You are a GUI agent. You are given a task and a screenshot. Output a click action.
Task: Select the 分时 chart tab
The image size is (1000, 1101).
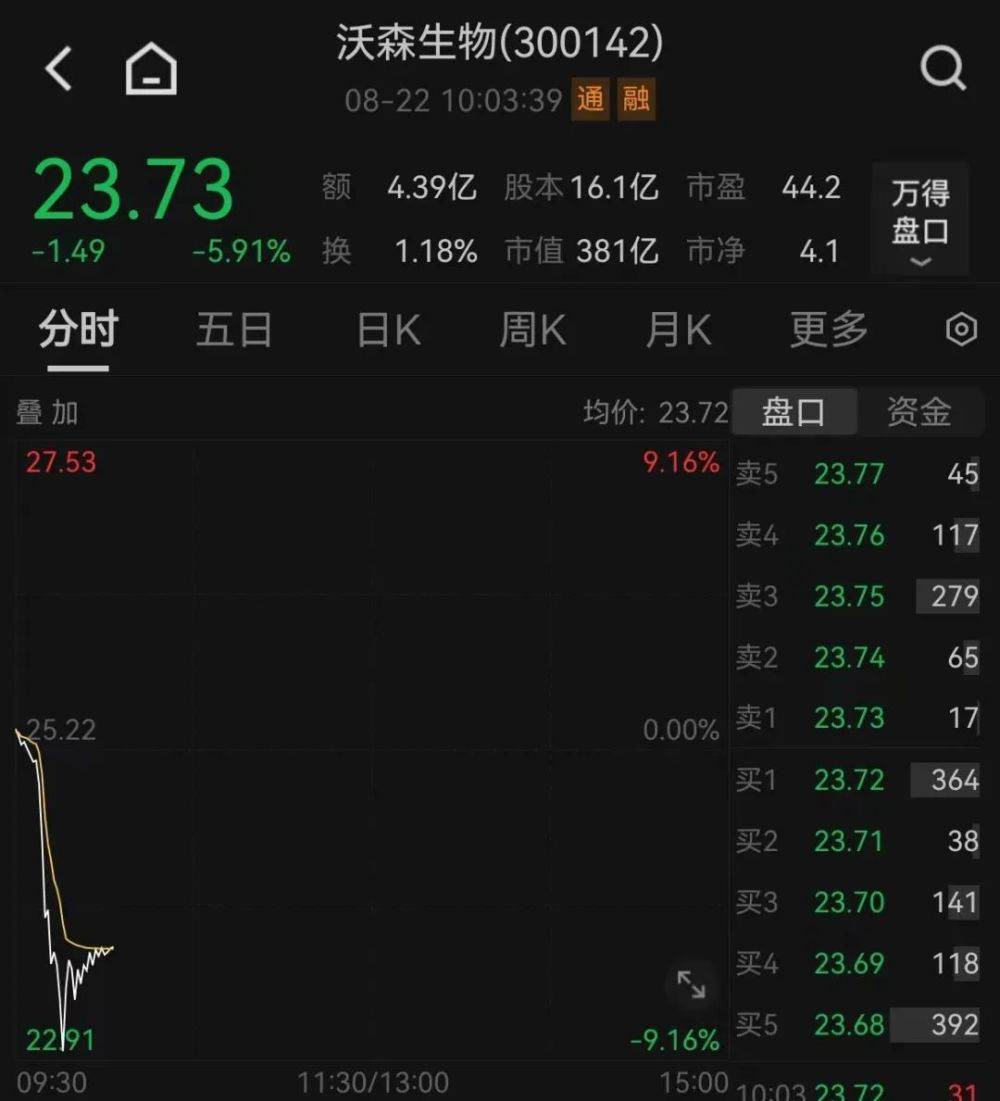click(x=78, y=329)
